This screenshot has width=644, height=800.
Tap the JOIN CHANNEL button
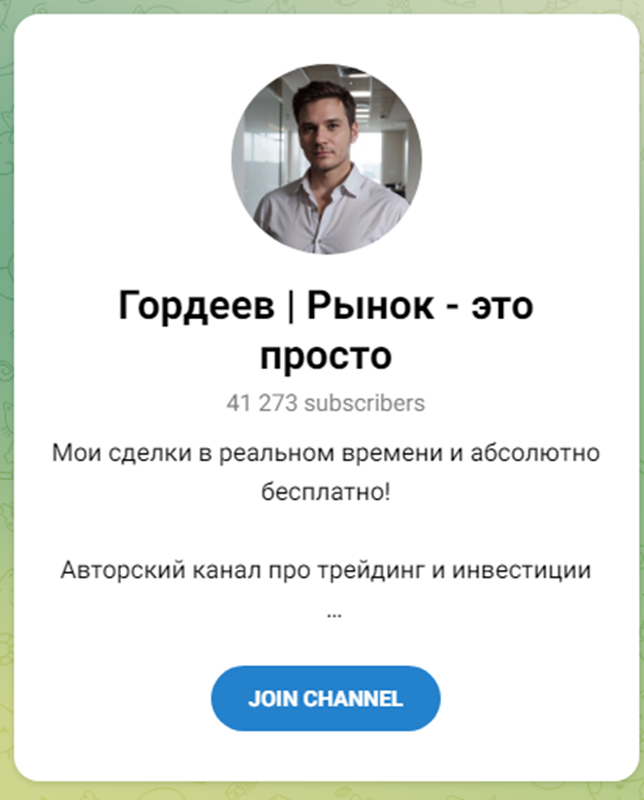click(x=325, y=698)
